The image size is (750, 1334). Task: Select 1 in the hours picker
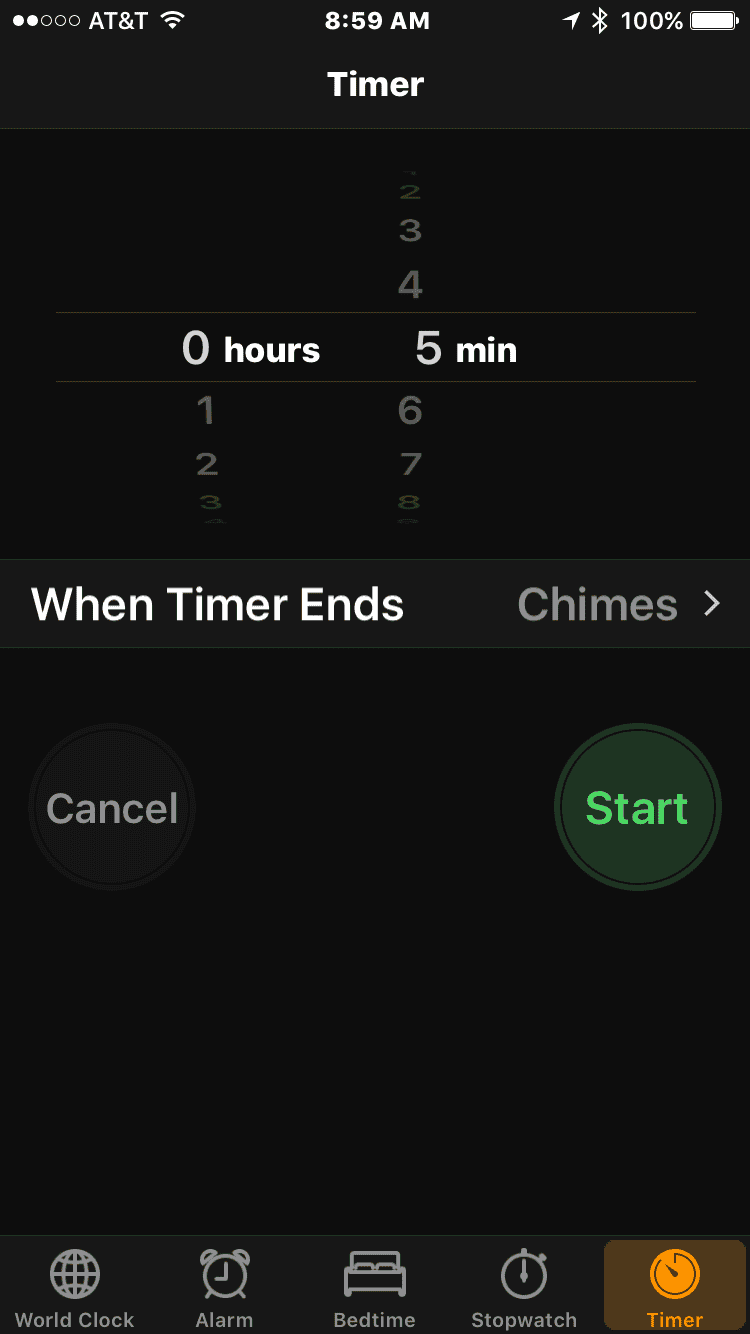(206, 410)
